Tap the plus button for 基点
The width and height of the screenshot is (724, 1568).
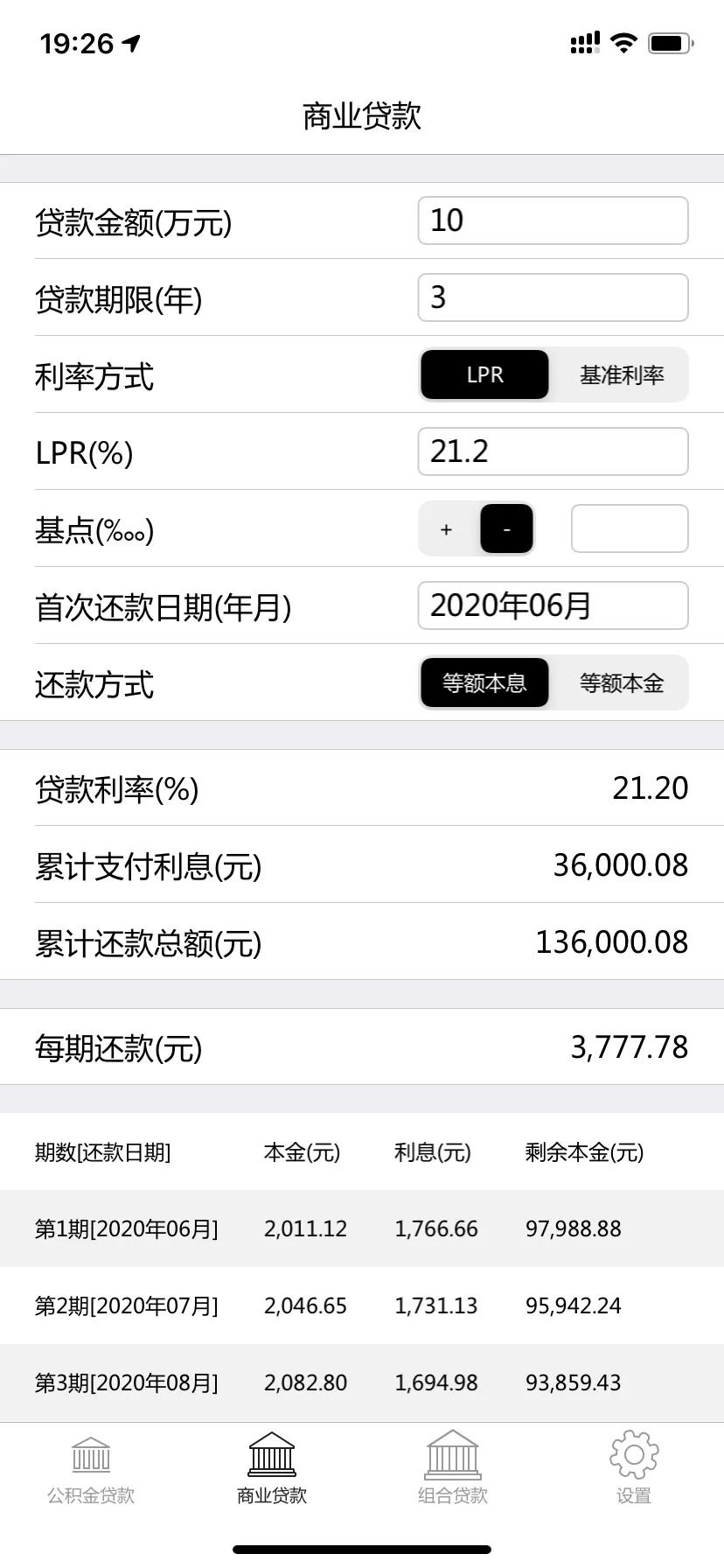pos(446,528)
